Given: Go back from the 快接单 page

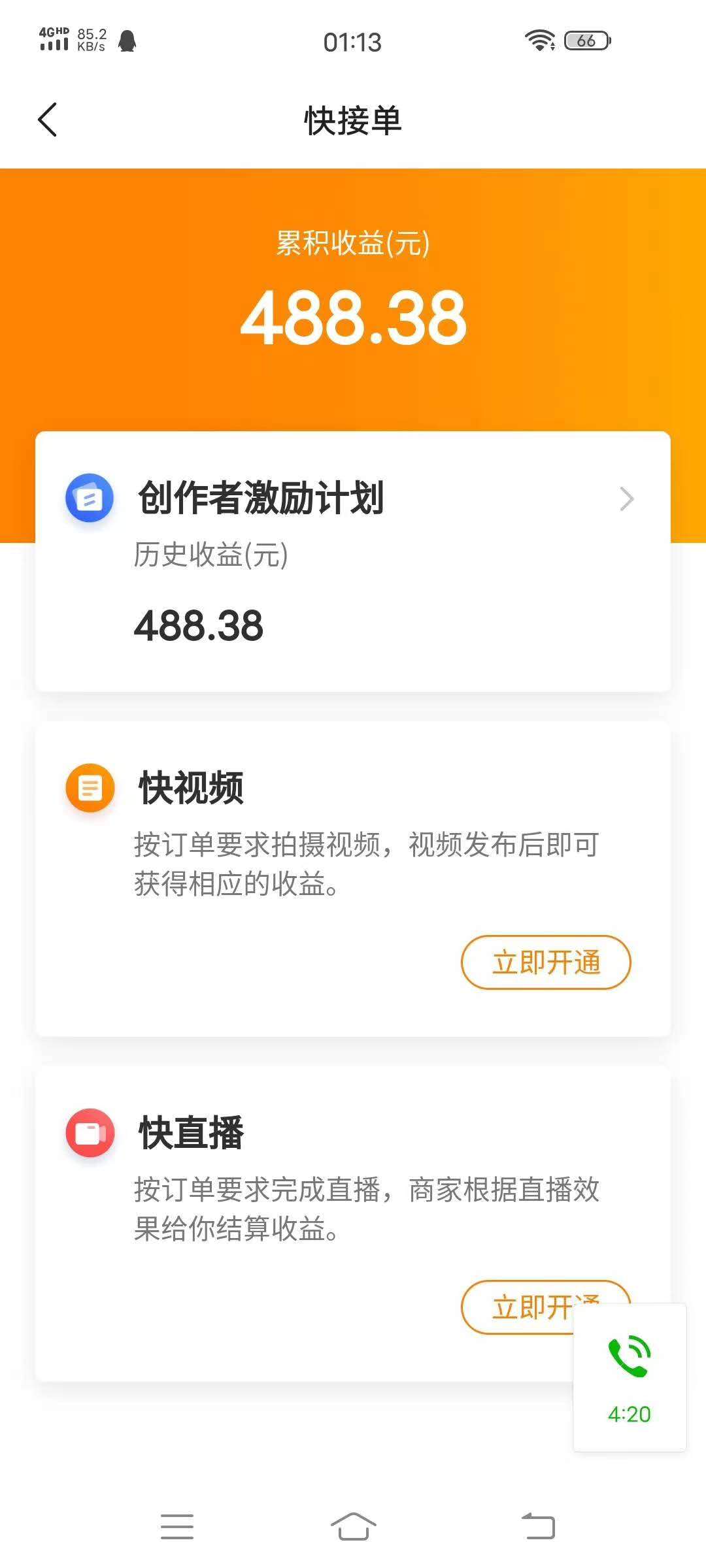Looking at the screenshot, I should (48, 120).
